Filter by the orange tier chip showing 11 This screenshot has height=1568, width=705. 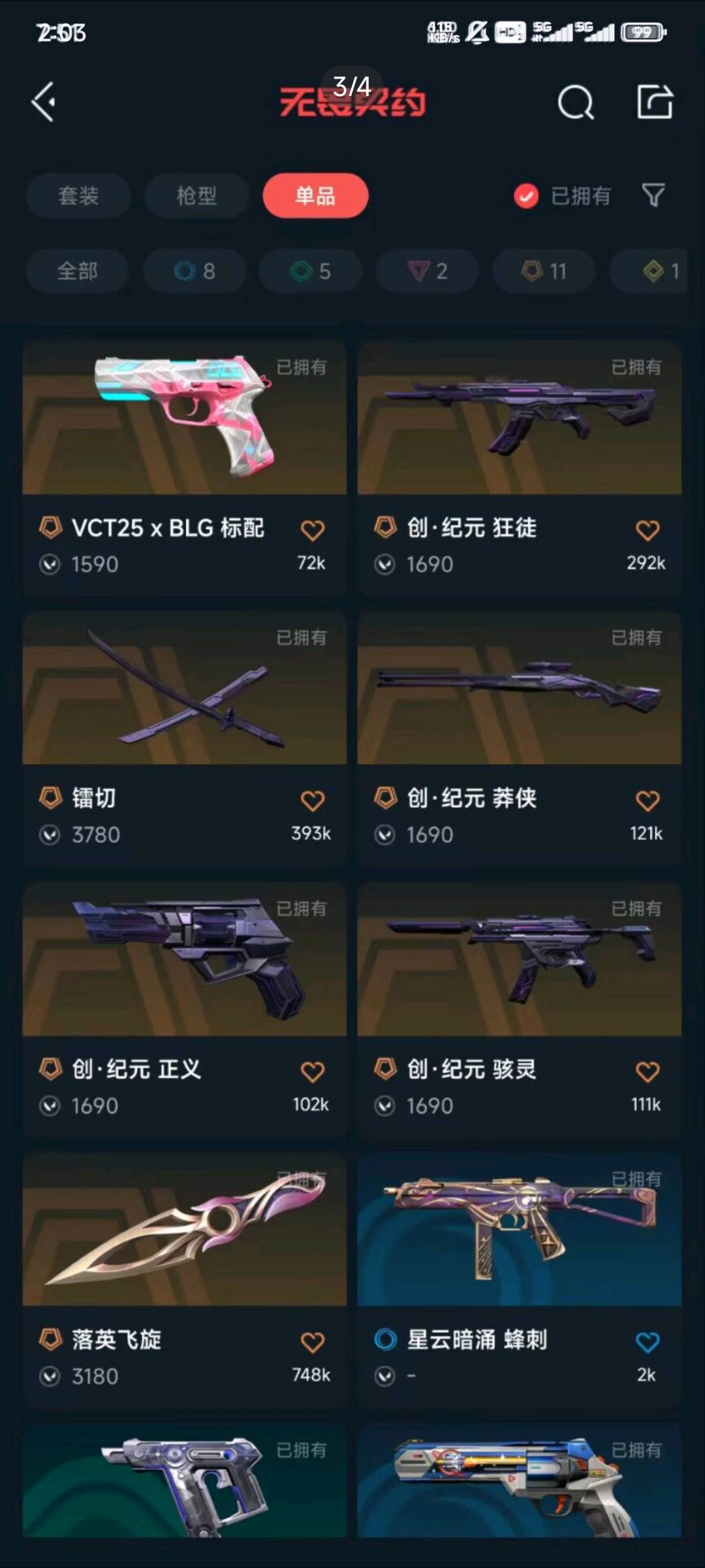(543, 270)
